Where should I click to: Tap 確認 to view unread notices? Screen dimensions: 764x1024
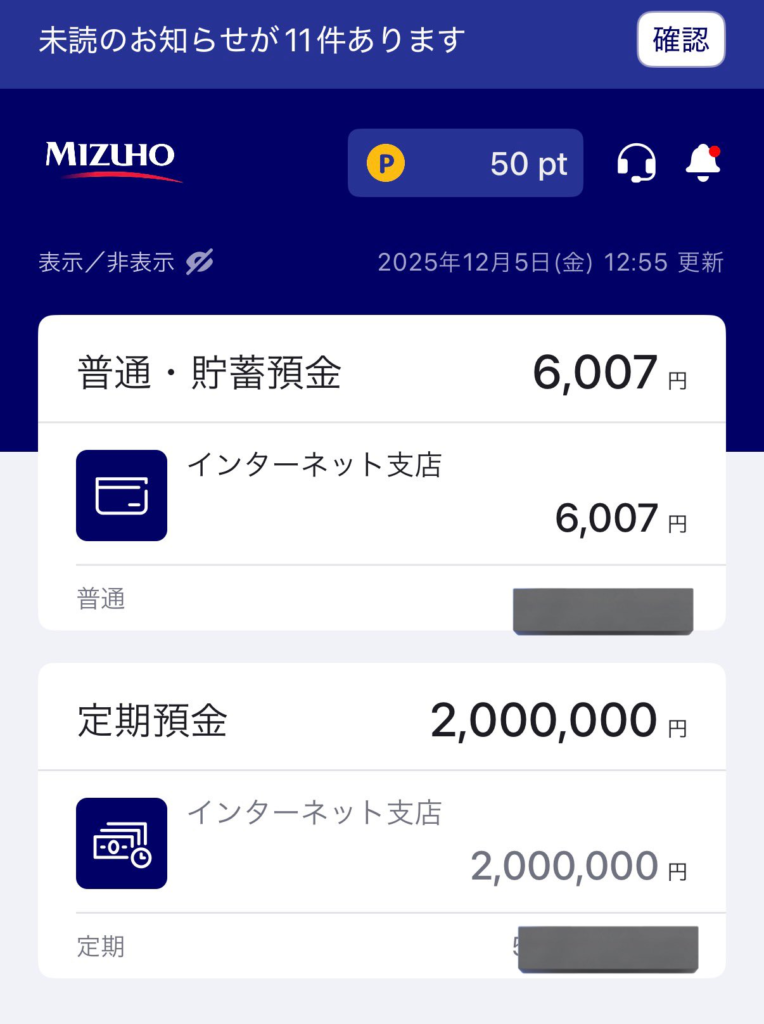point(680,40)
